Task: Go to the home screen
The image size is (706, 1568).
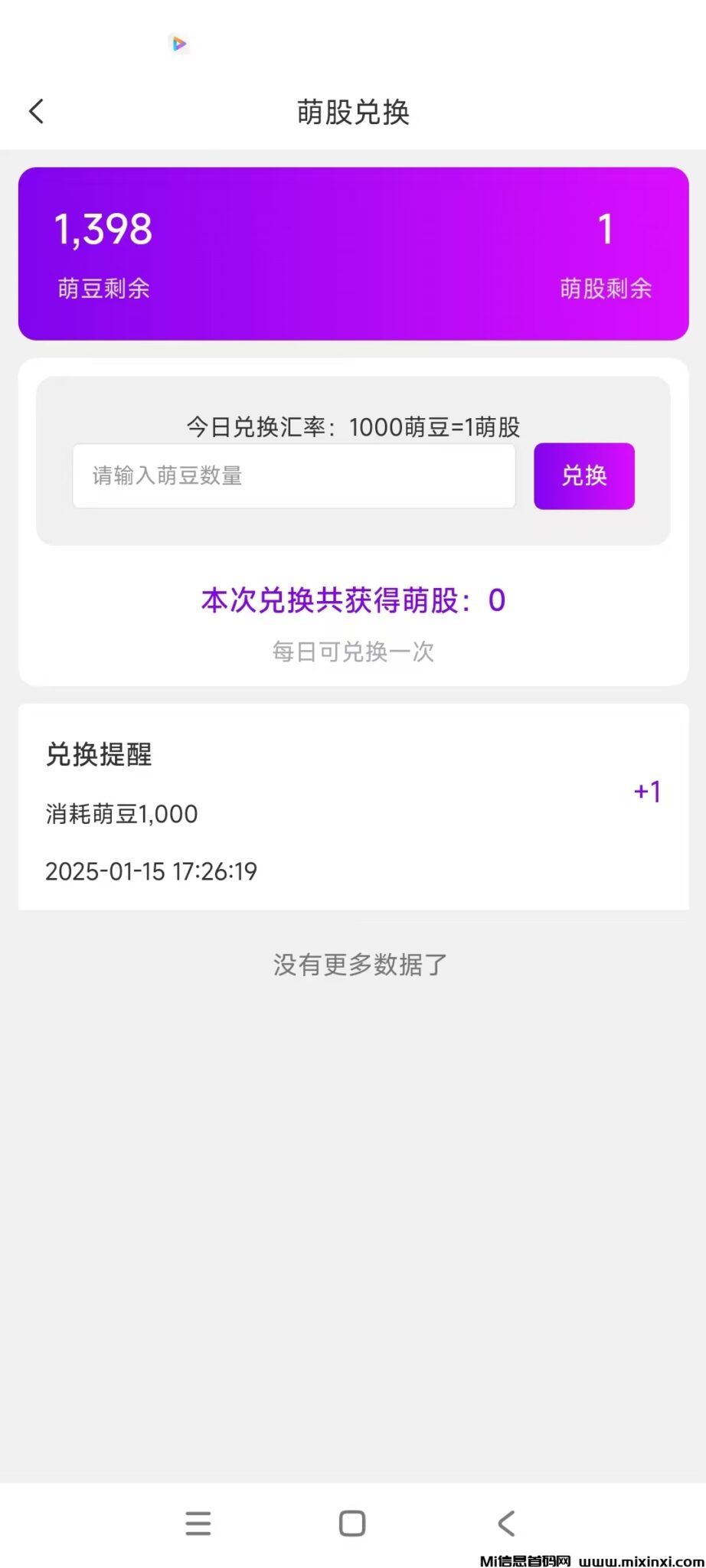Action: (x=352, y=1524)
